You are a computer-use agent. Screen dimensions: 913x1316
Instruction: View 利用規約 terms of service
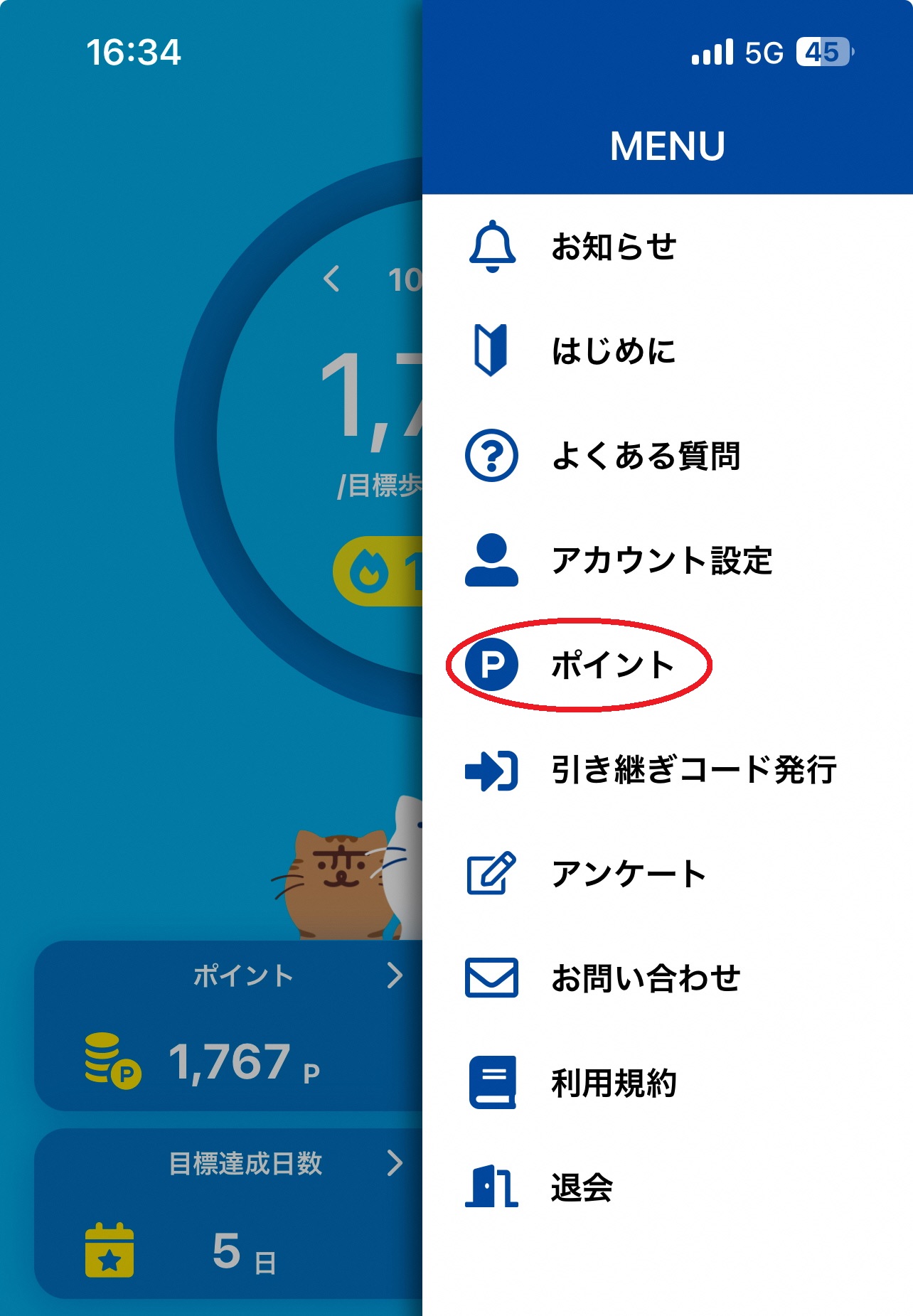coord(613,1083)
